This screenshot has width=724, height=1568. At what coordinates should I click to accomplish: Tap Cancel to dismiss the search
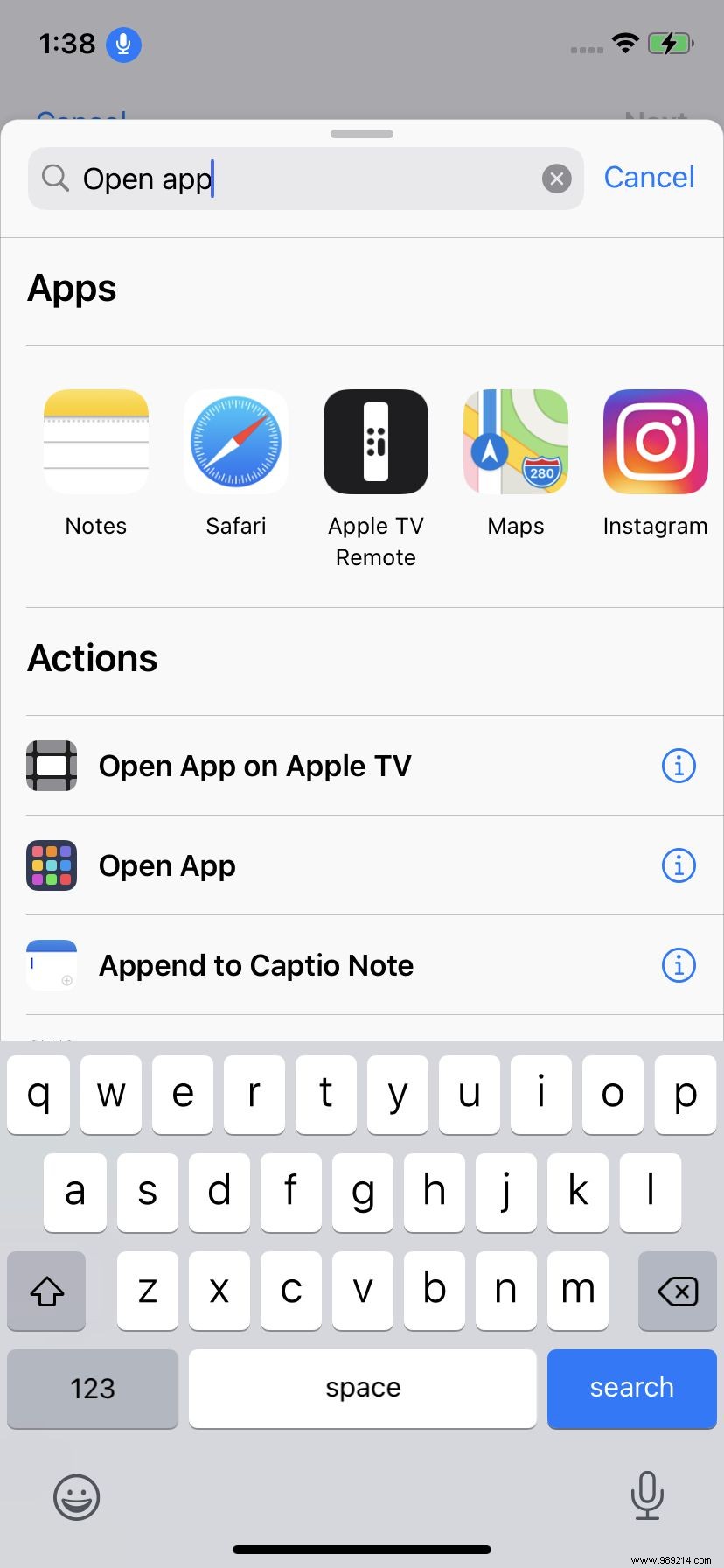click(649, 177)
